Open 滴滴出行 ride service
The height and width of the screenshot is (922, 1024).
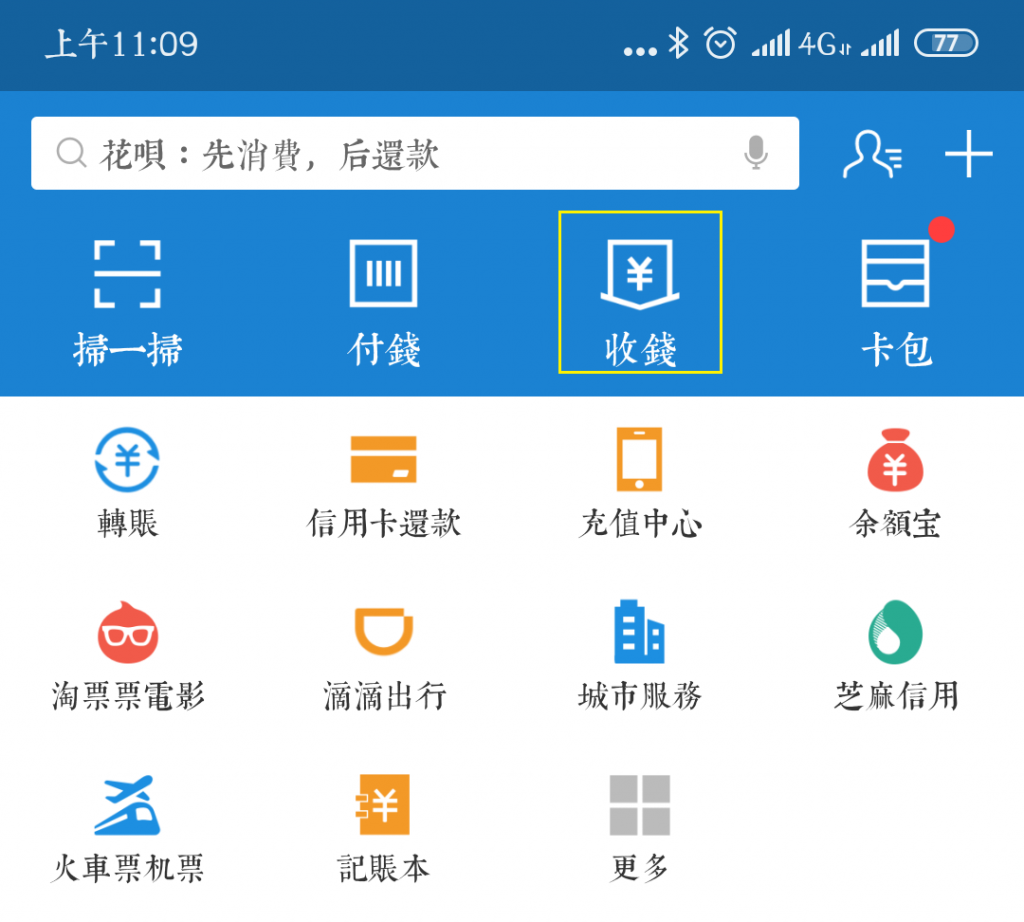tap(384, 655)
